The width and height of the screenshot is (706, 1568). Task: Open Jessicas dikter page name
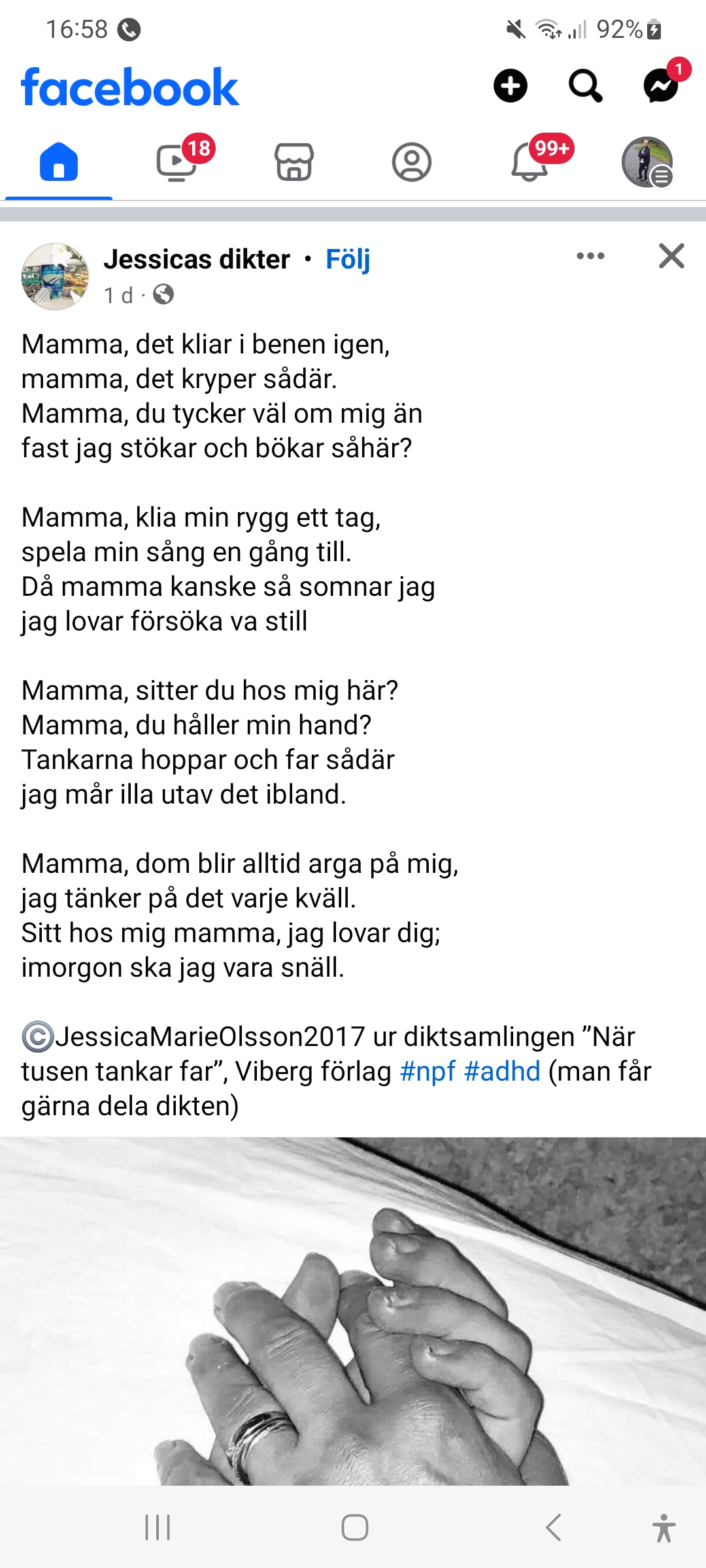point(197,259)
